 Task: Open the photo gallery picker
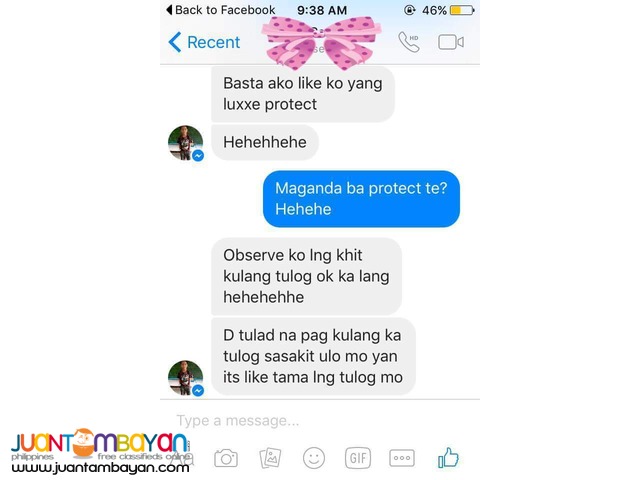(269, 458)
